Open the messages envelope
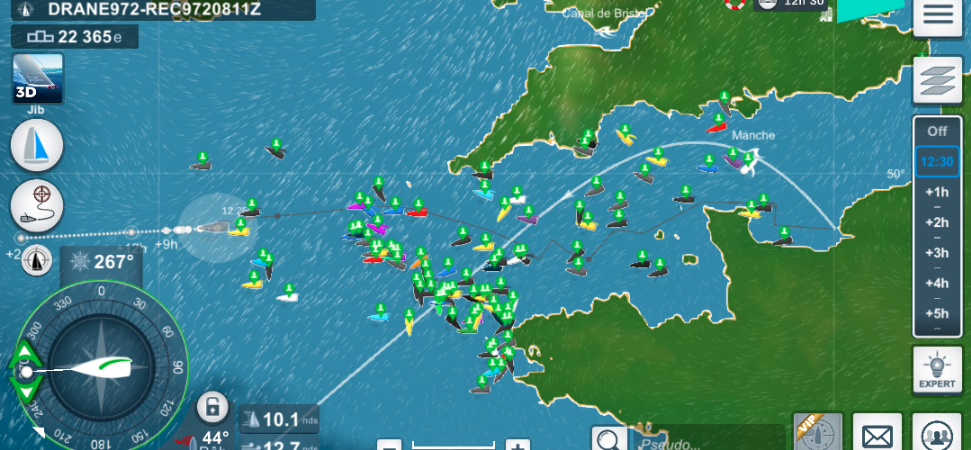Image resolution: width=971 pixels, height=450 pixels. 877,436
